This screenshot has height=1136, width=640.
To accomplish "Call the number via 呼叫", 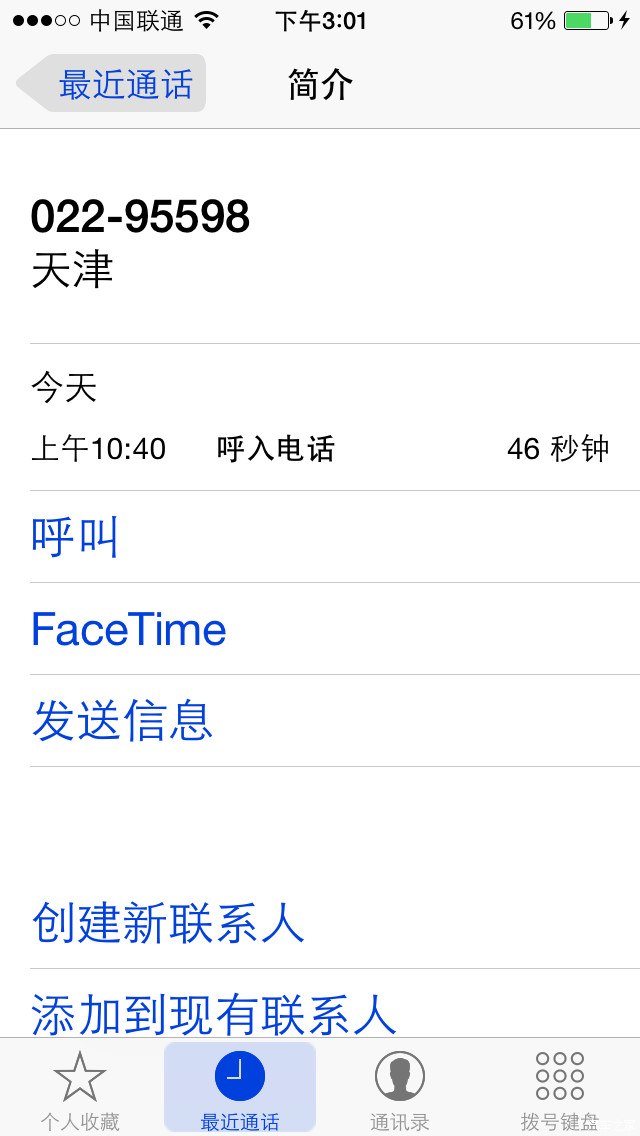I will pyautogui.click(x=75, y=538).
